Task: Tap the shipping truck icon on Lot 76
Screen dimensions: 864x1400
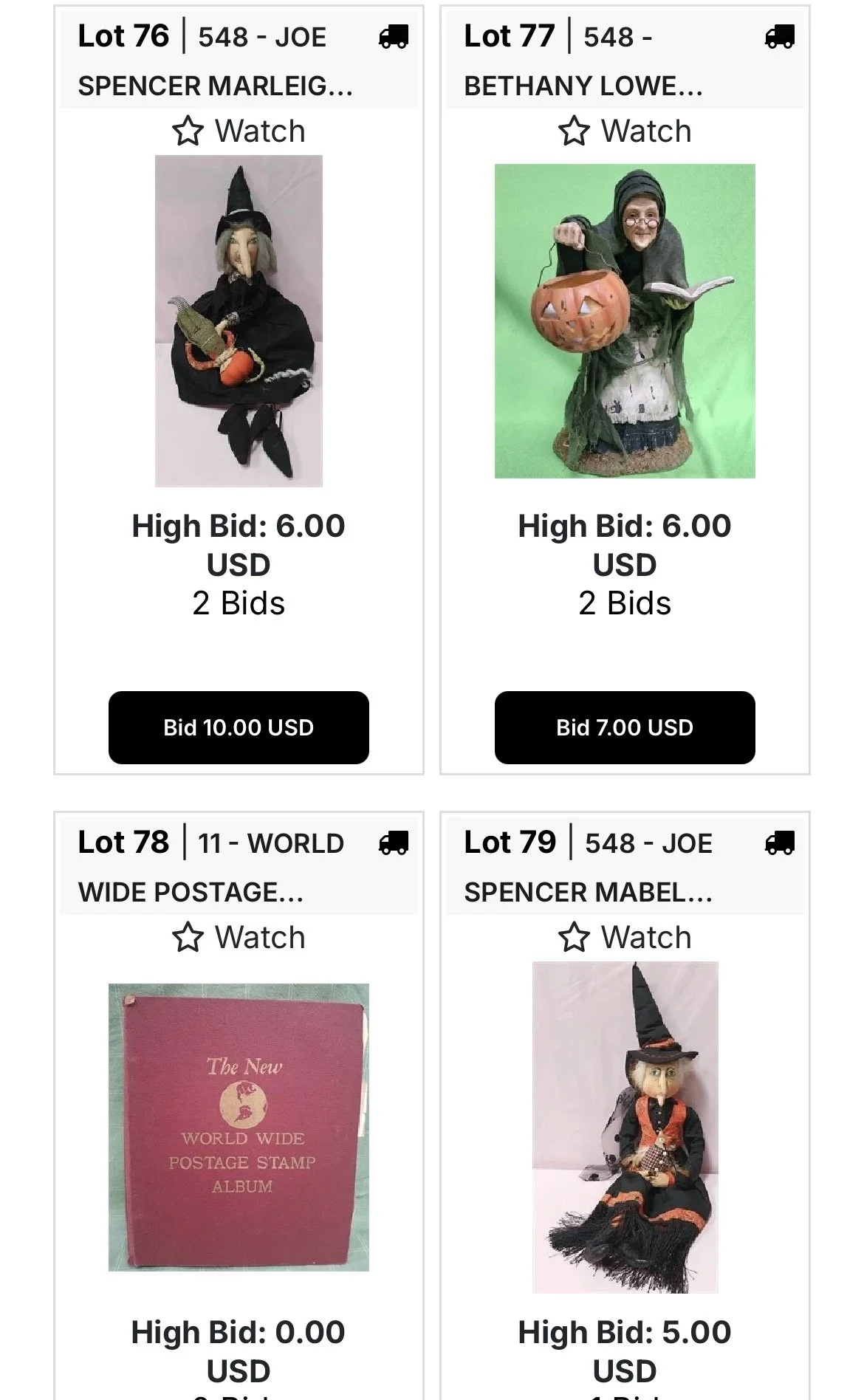Action: pyautogui.click(x=394, y=37)
